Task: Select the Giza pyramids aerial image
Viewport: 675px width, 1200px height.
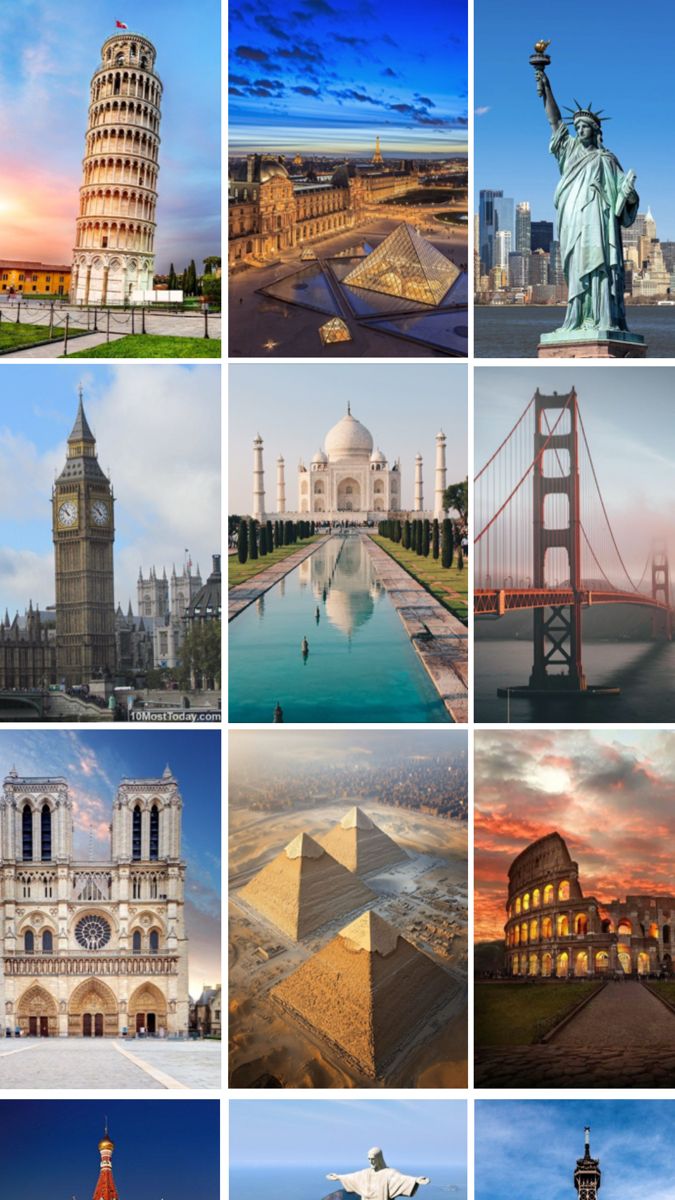Action: [348, 908]
